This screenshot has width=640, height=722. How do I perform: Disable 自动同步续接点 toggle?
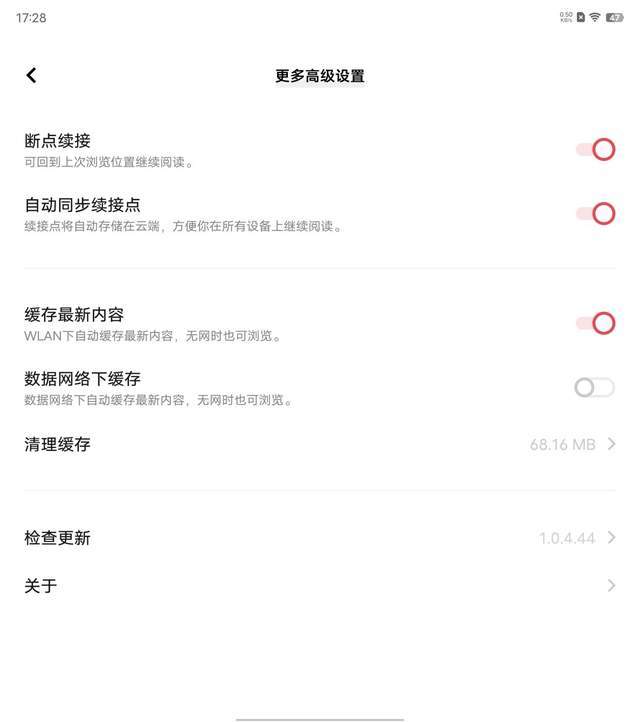coord(595,213)
